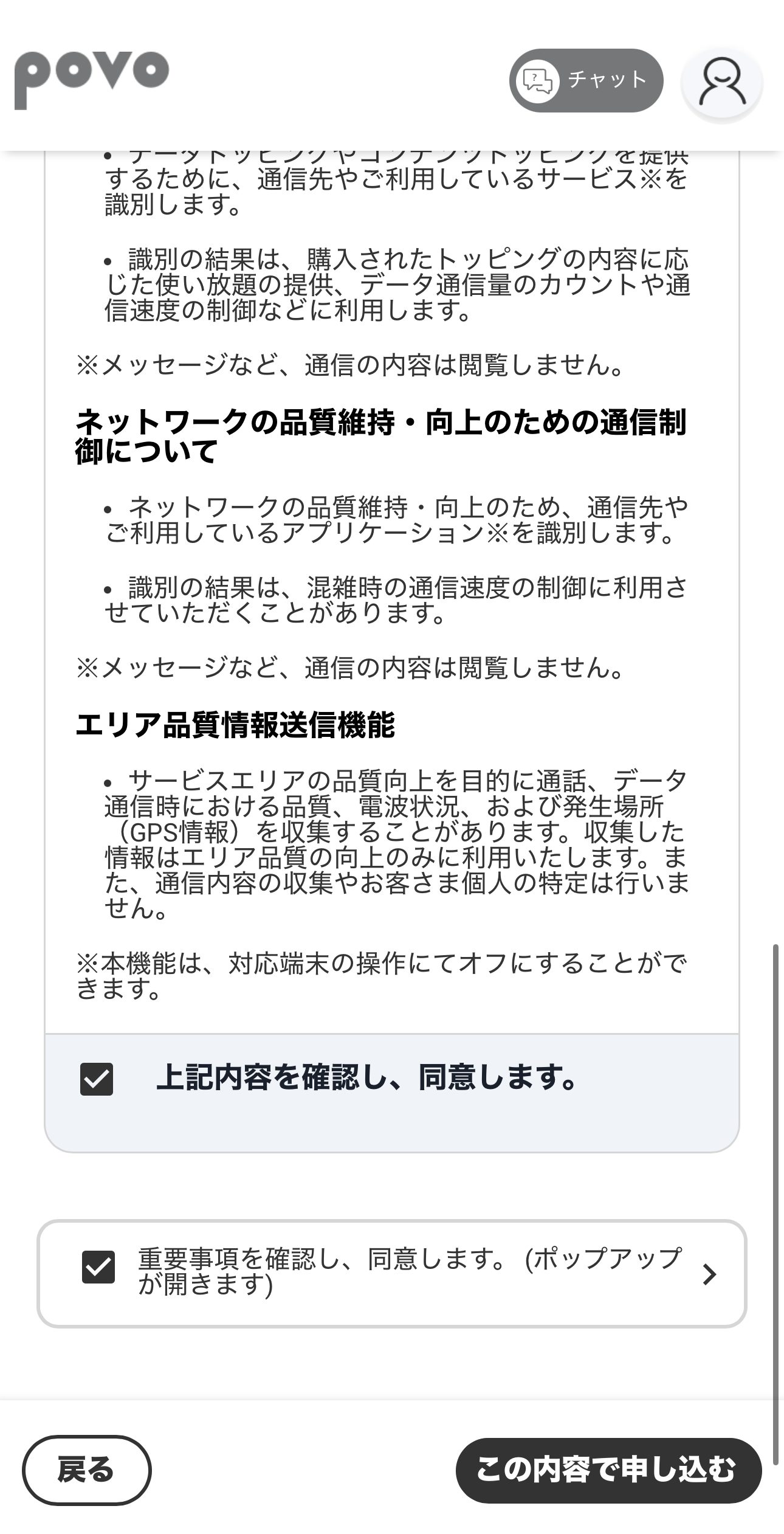Expand the 重要事項 popup chevron
This screenshot has height=1534, width=784.
point(709,1274)
